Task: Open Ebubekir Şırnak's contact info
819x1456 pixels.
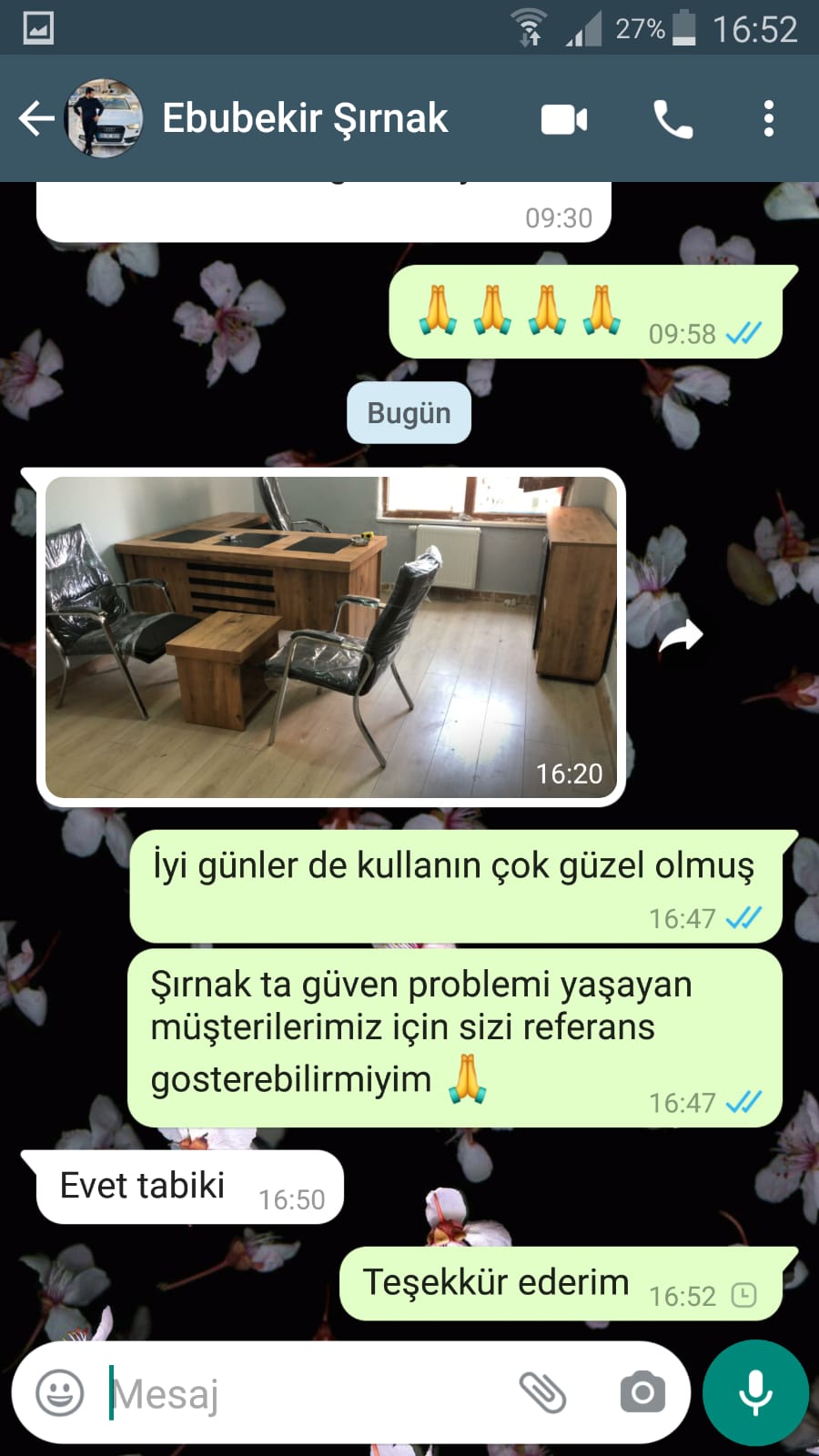Action: (305, 118)
